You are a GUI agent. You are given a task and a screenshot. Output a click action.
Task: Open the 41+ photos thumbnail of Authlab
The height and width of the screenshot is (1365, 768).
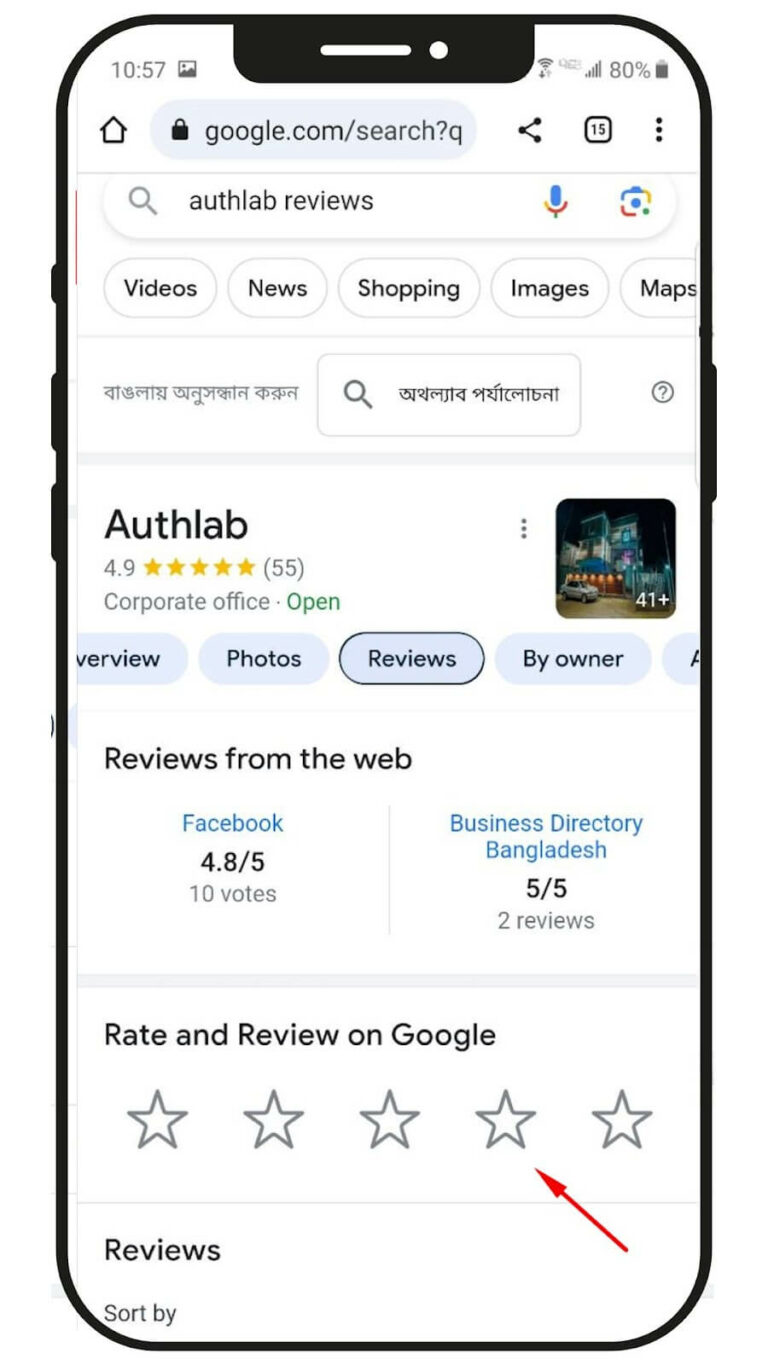(614, 560)
